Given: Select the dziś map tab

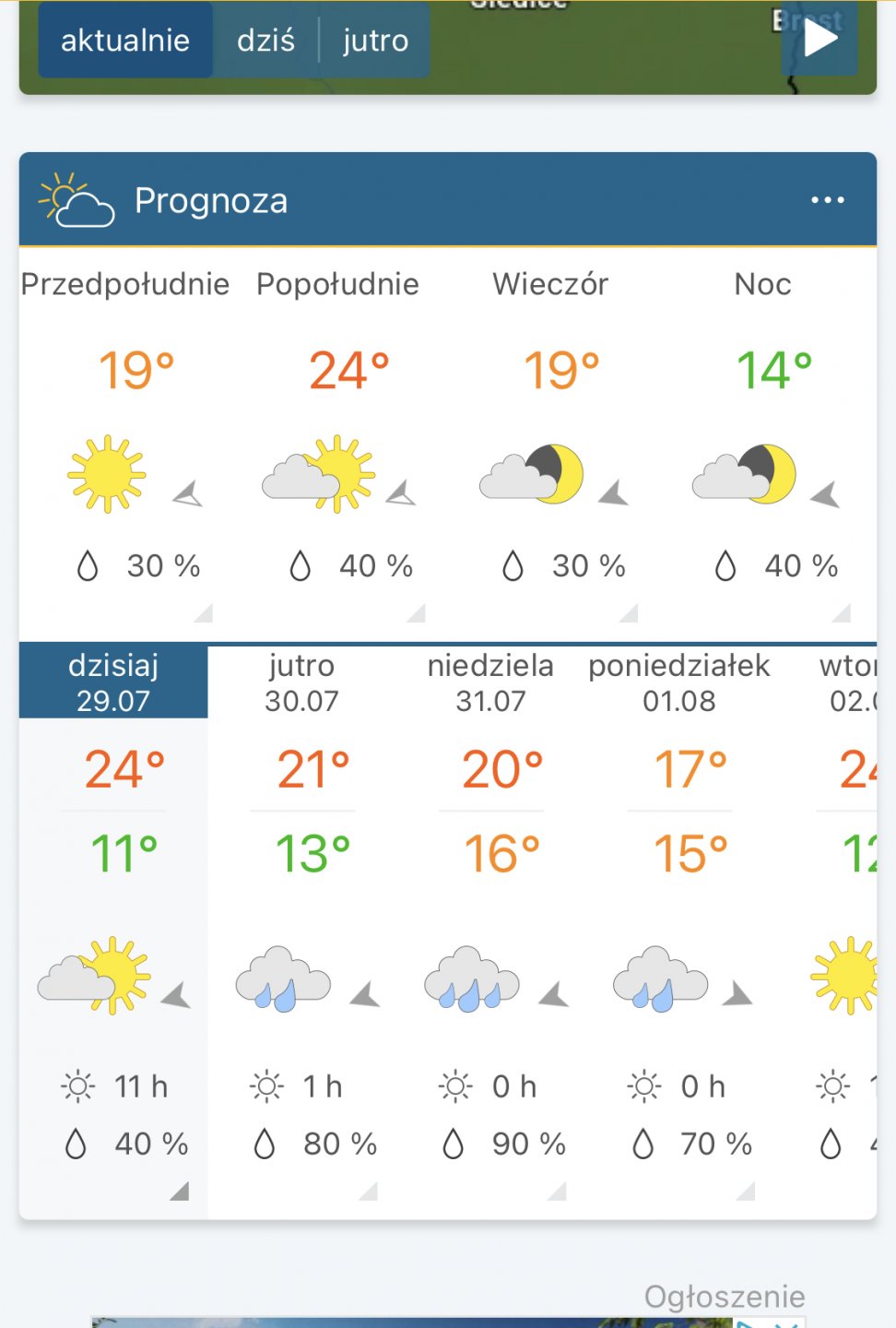Looking at the screenshot, I should point(265,41).
